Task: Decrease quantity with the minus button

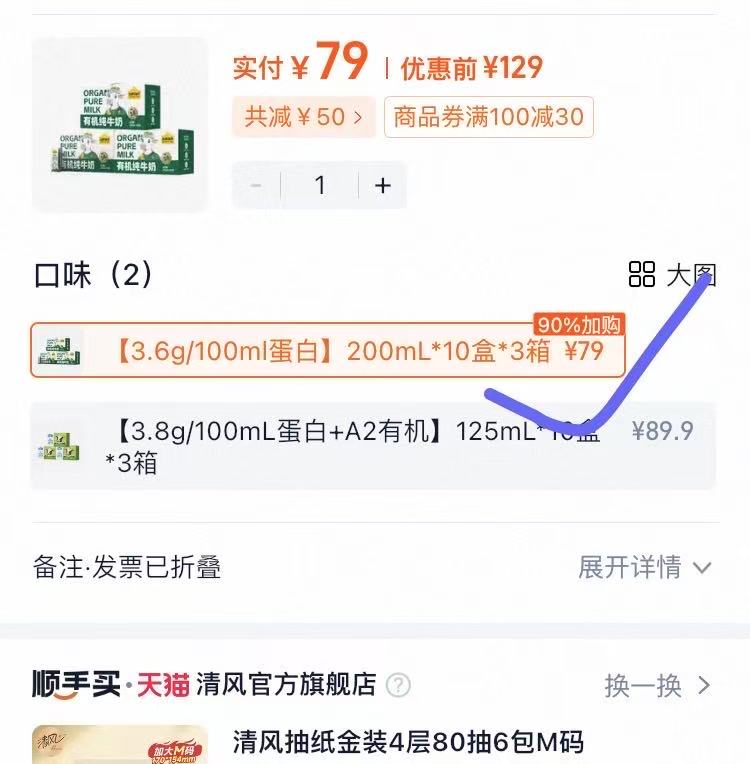Action: pos(256,186)
